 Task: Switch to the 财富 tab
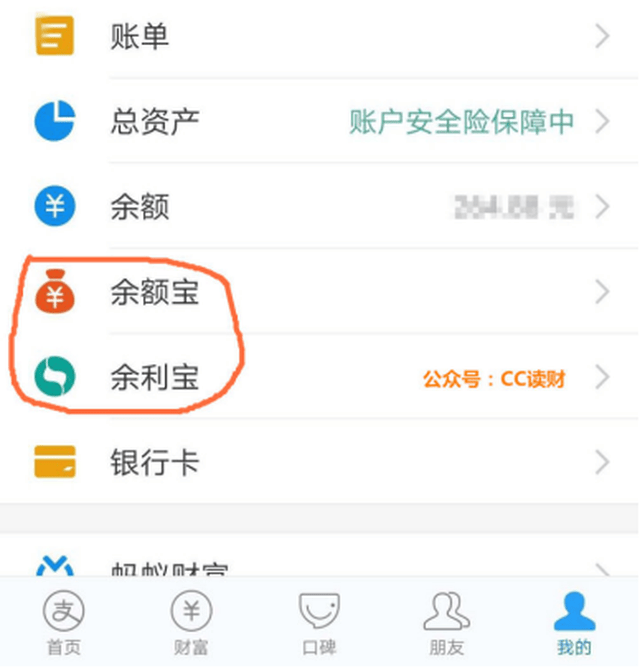click(191, 622)
